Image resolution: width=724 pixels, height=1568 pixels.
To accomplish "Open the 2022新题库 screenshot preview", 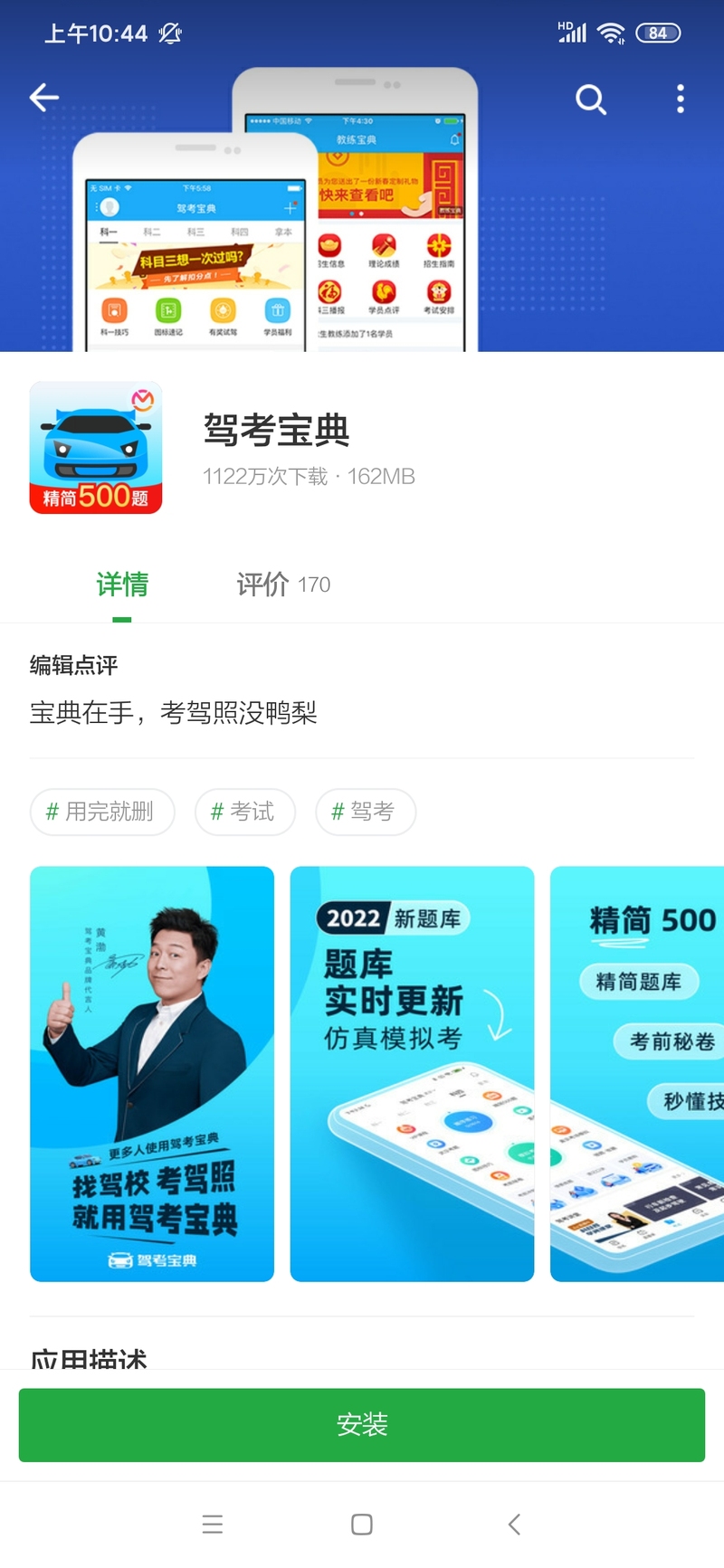I will coord(412,1074).
